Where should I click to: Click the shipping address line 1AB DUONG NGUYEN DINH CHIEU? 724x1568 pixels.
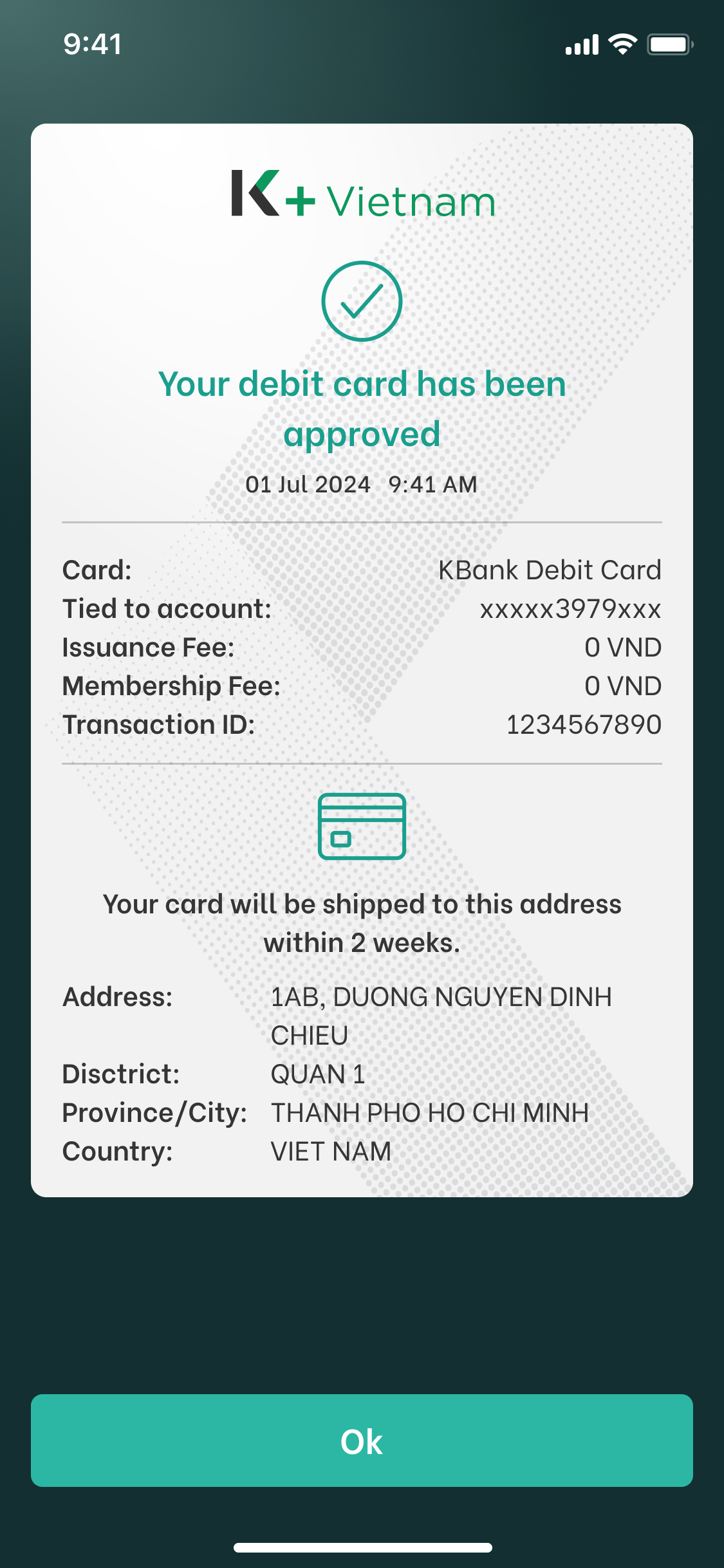(x=442, y=998)
